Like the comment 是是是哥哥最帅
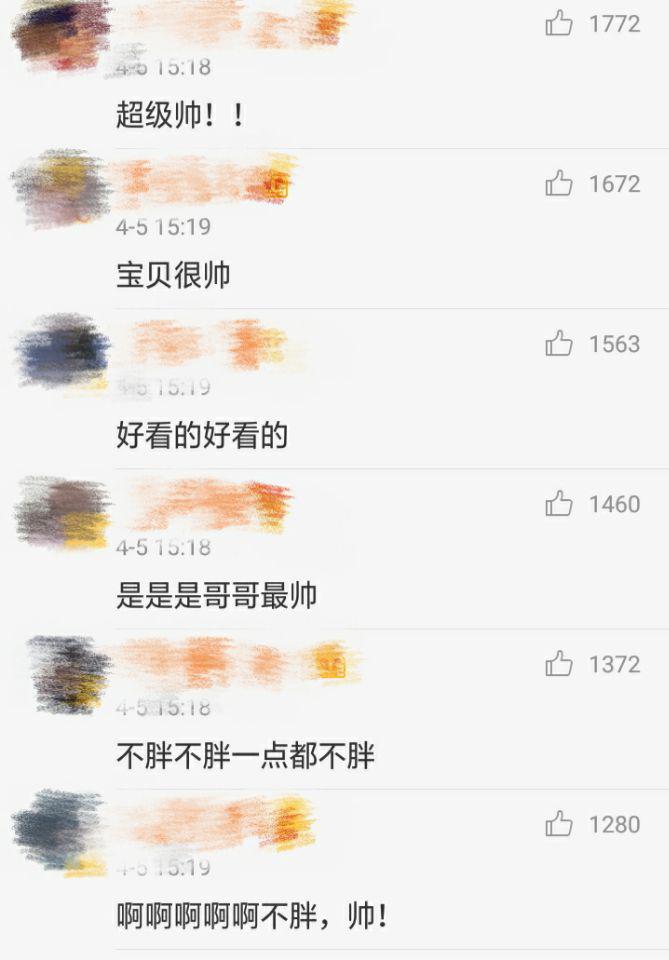This screenshot has height=960, width=669. tap(559, 504)
